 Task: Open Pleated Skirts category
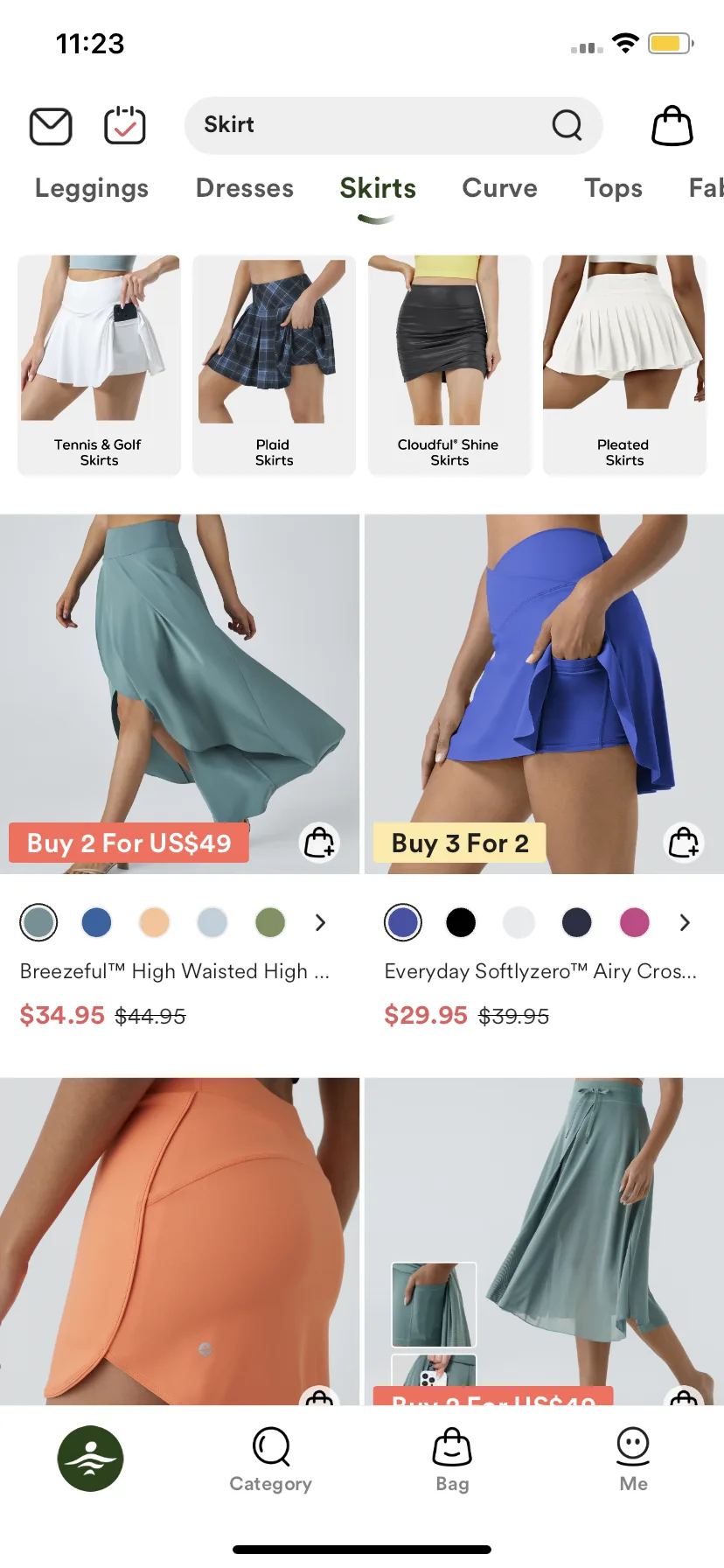pos(624,365)
